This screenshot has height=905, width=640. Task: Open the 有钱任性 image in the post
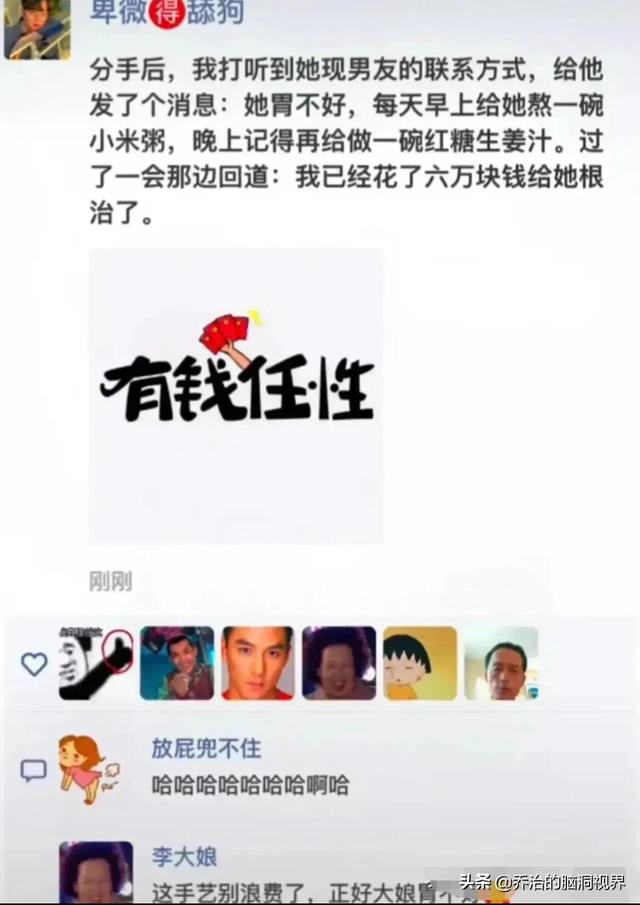click(236, 396)
